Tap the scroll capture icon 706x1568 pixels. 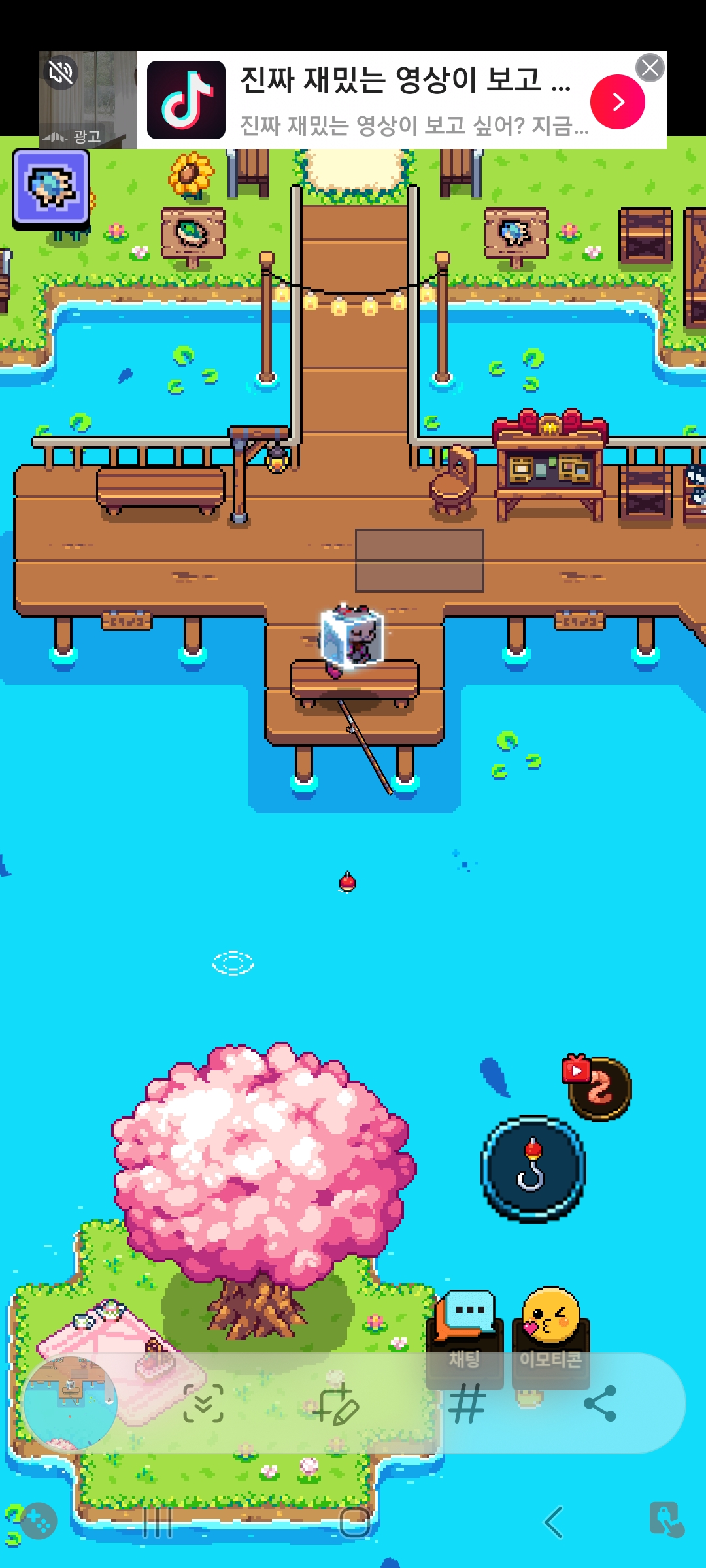point(203,1403)
